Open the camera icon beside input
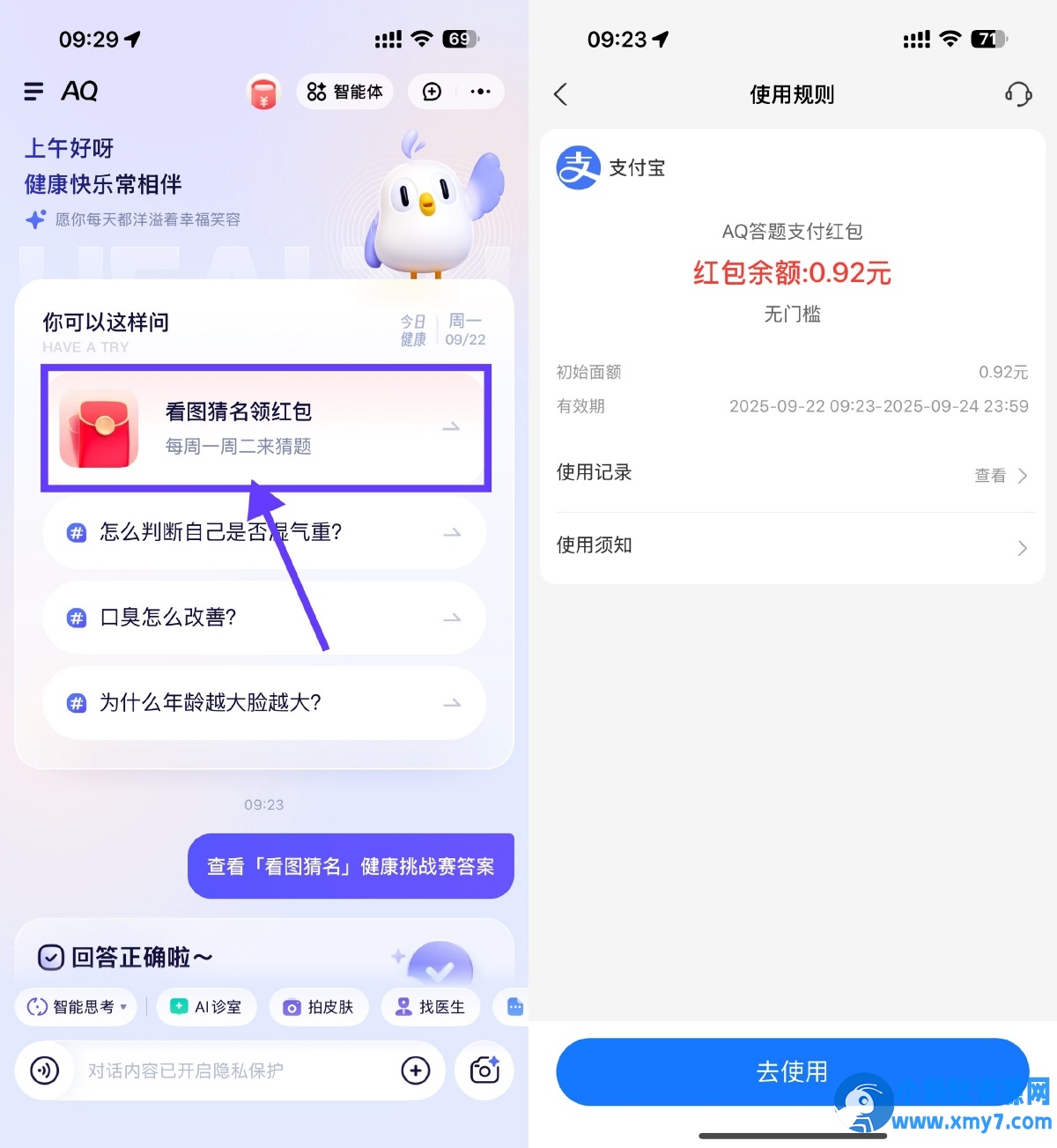1057x1148 pixels. 484,1070
